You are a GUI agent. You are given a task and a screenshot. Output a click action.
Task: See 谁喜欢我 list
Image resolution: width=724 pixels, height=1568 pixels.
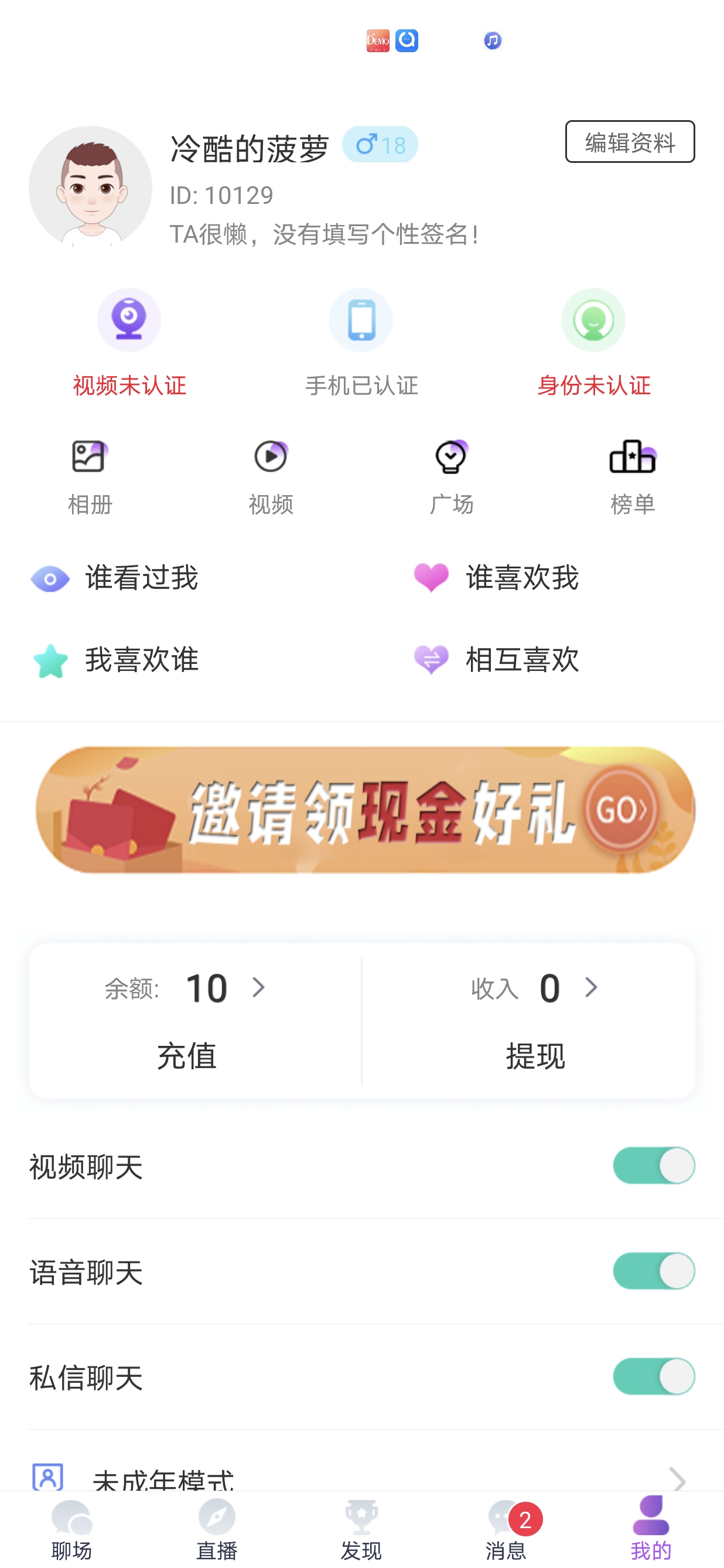pyautogui.click(x=497, y=578)
